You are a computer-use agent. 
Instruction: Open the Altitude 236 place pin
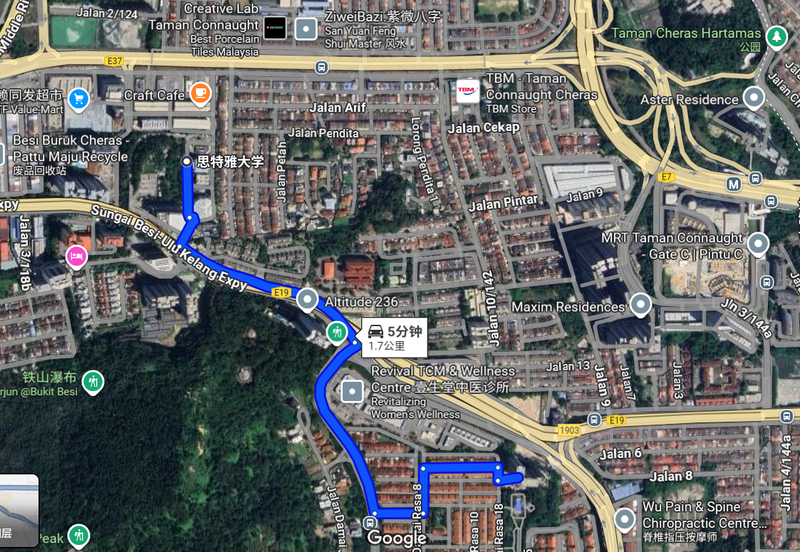click(x=308, y=299)
